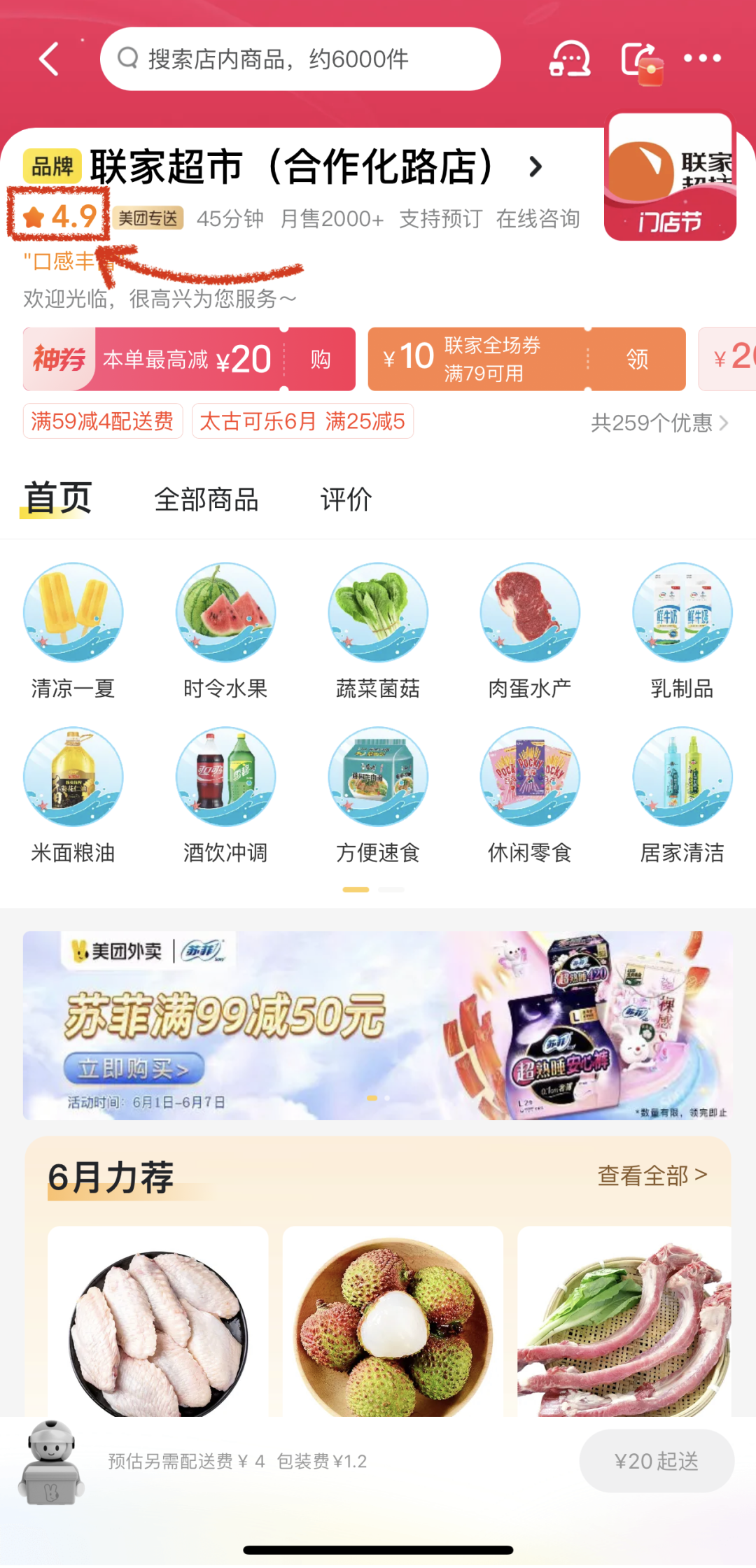This screenshot has width=756, height=1568.
Task: Open the 乳制品 category
Action: pyautogui.click(x=682, y=630)
